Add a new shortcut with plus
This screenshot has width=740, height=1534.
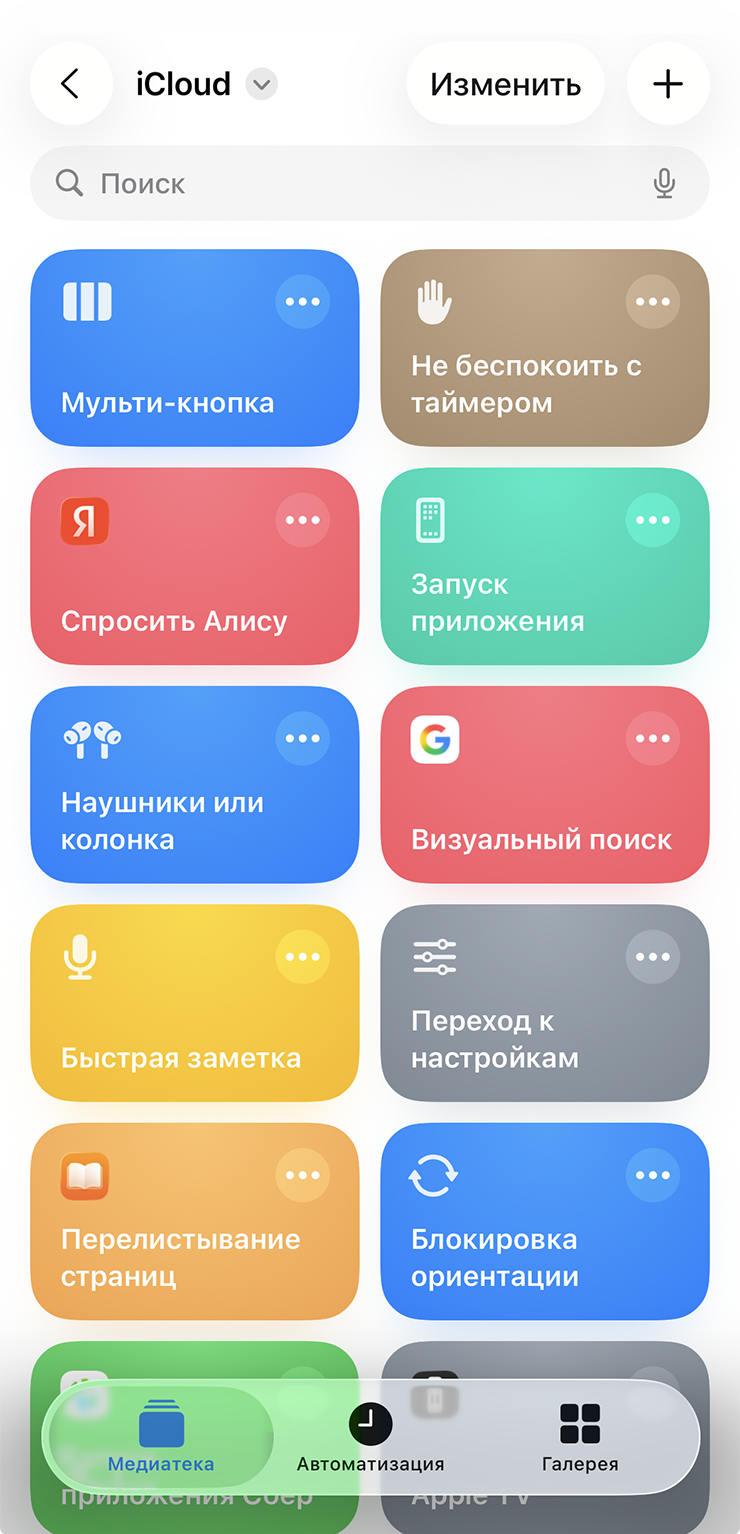click(x=667, y=84)
